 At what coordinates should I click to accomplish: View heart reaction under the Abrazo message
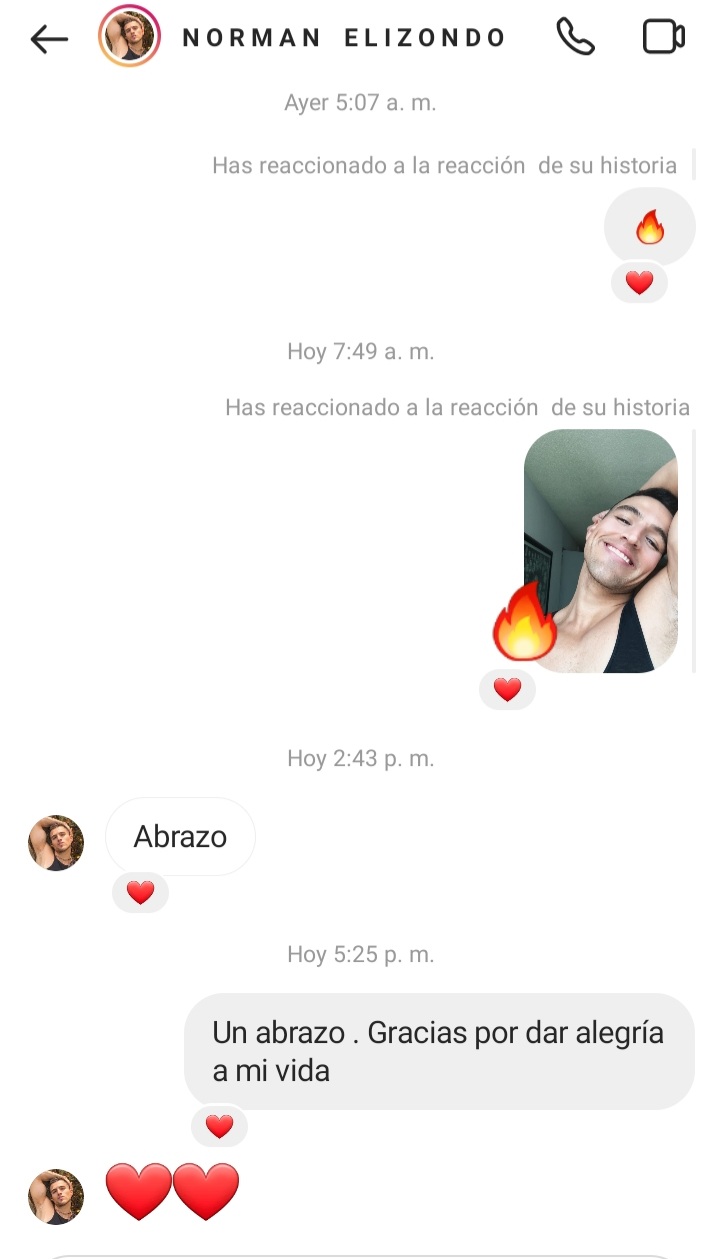(x=140, y=892)
